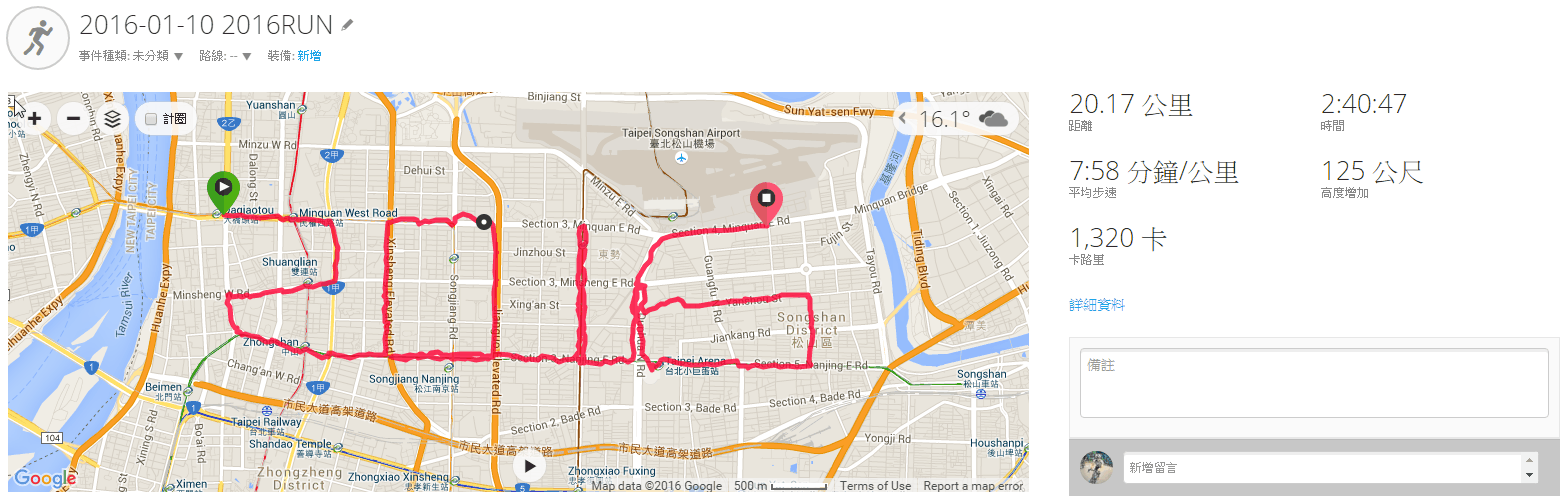Expand the weather panel arrow beside 16.1°
This screenshot has height=501, width=1565.
coord(903,119)
